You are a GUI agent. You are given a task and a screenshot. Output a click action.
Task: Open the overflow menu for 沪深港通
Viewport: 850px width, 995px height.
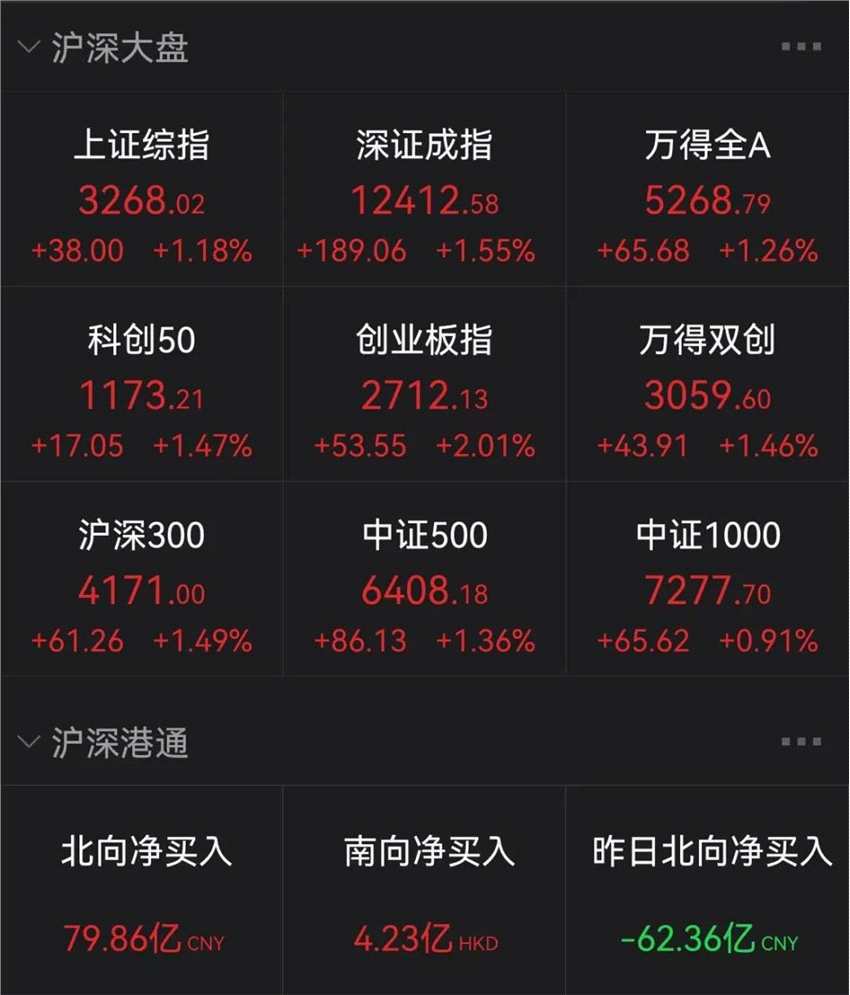pyautogui.click(x=800, y=742)
